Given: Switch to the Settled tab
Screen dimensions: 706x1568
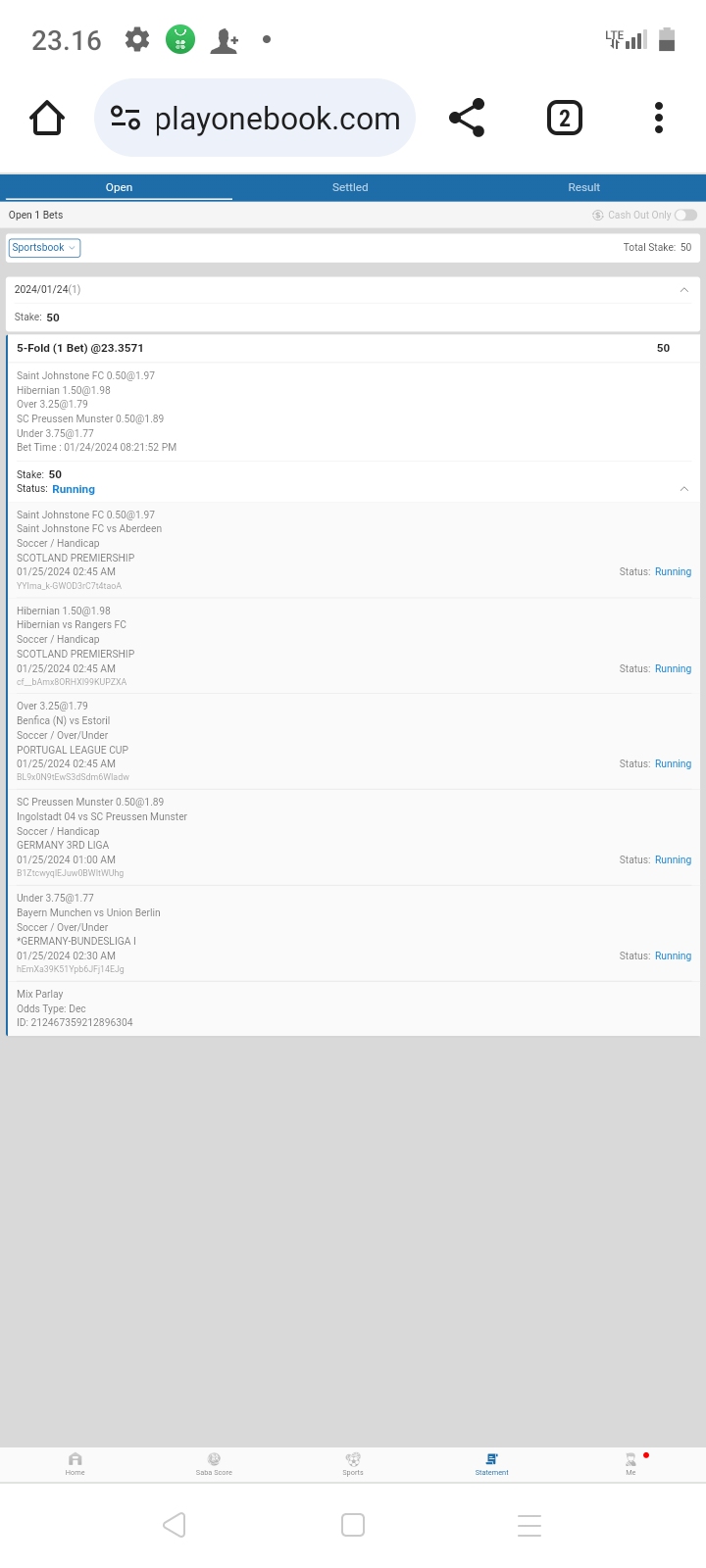Looking at the screenshot, I should 350,187.
